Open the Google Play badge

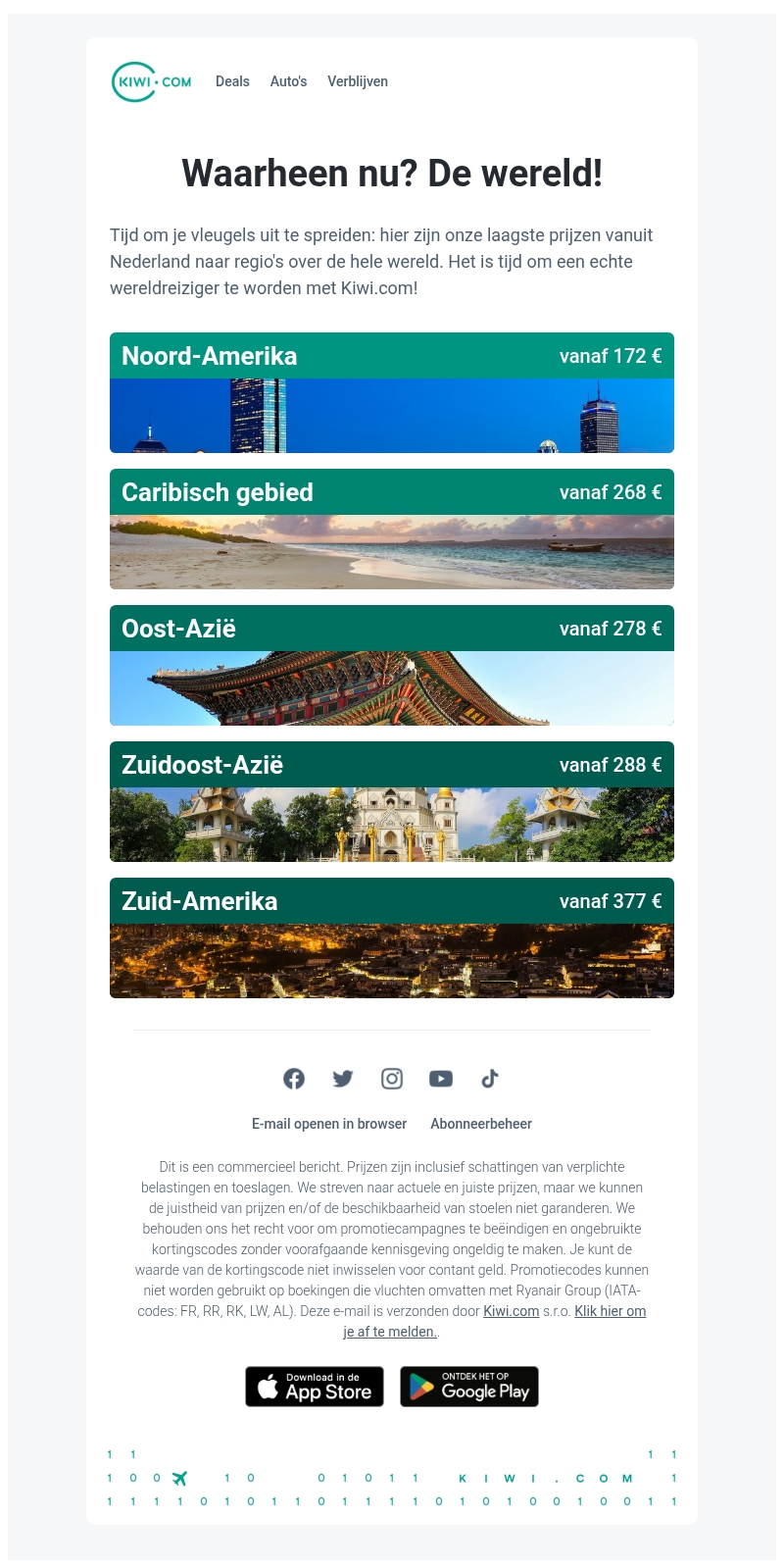pyautogui.click(x=469, y=1387)
